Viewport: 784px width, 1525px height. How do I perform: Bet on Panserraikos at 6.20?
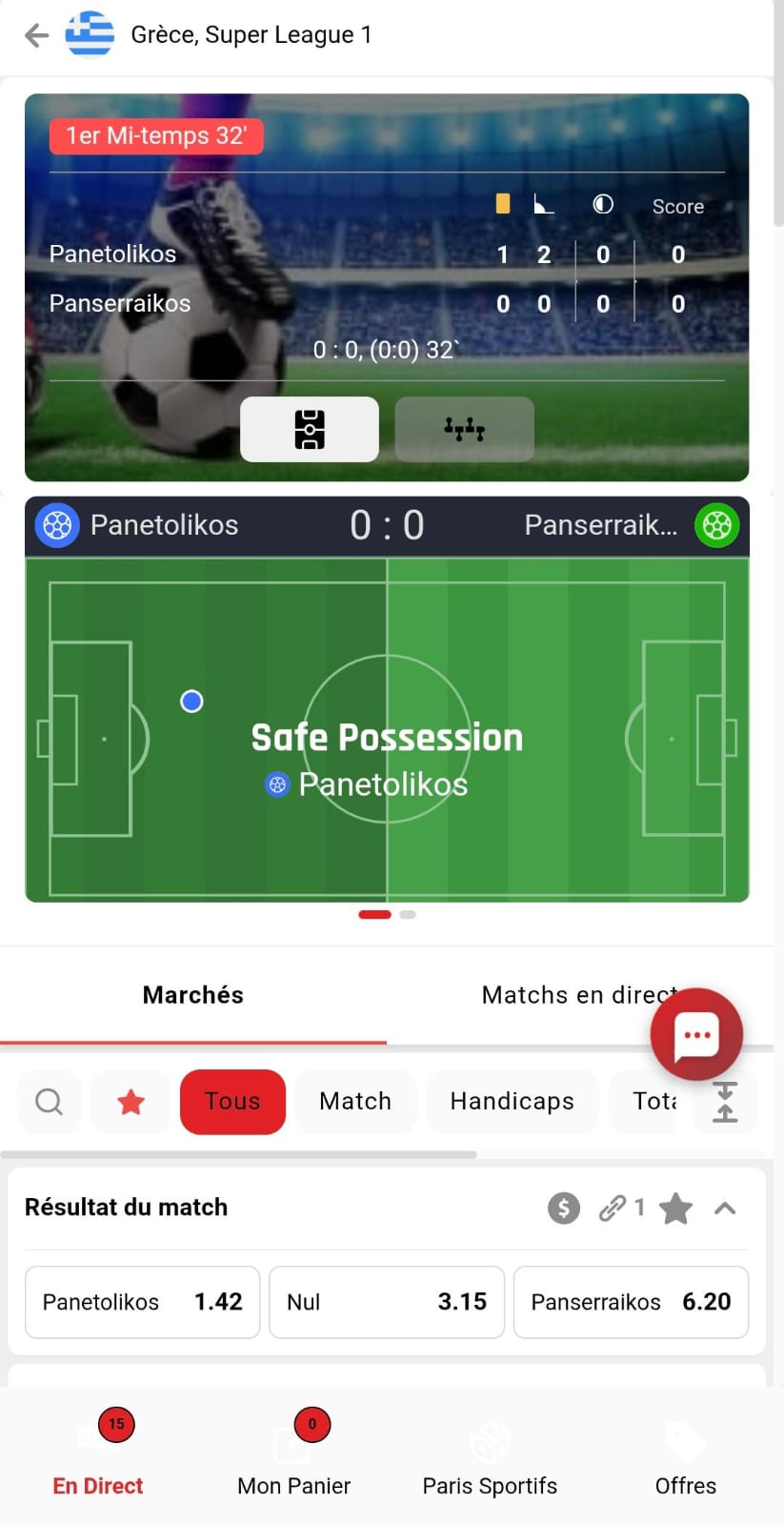click(x=631, y=1302)
